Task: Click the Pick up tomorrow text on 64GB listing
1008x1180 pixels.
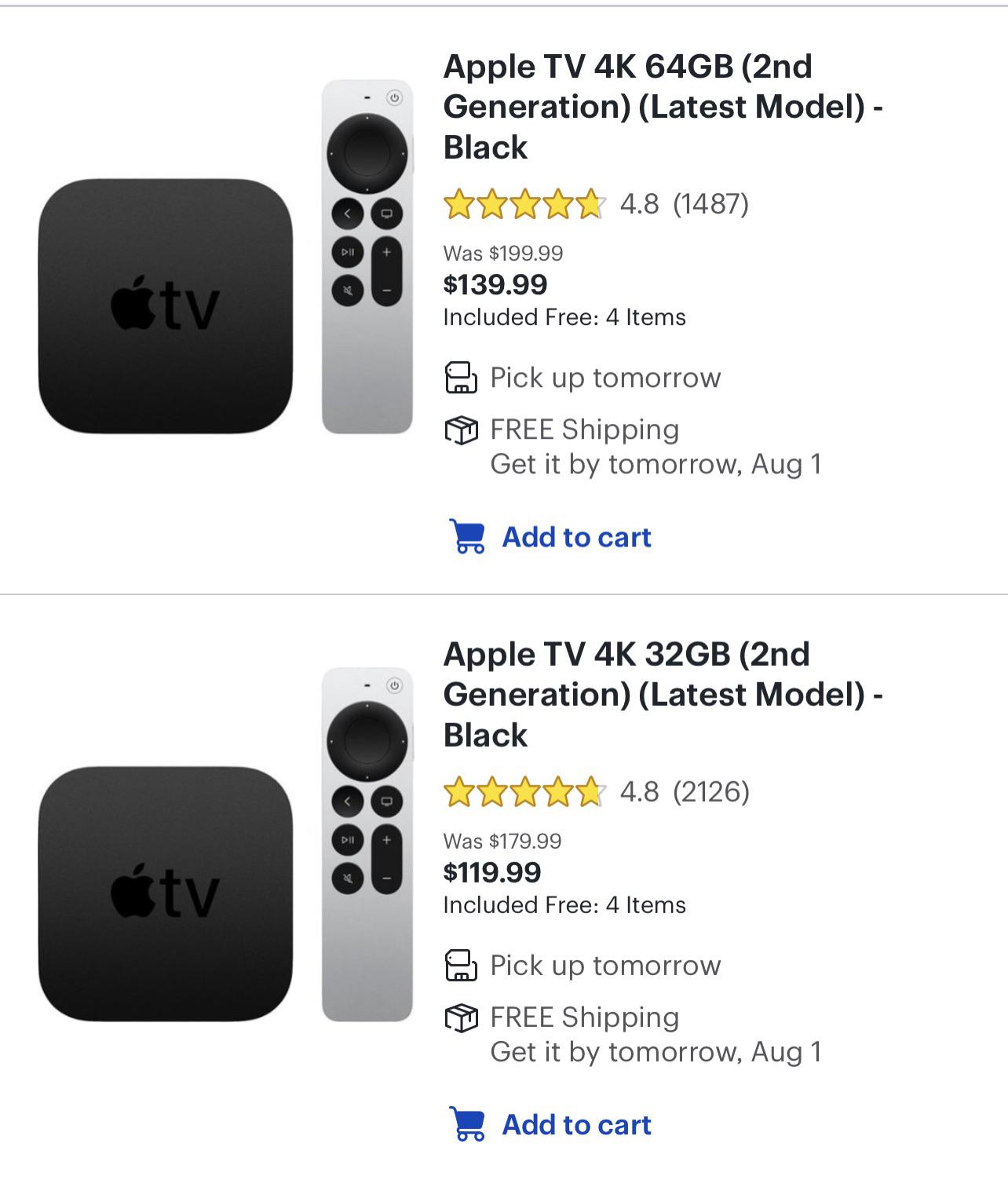Action: point(604,378)
